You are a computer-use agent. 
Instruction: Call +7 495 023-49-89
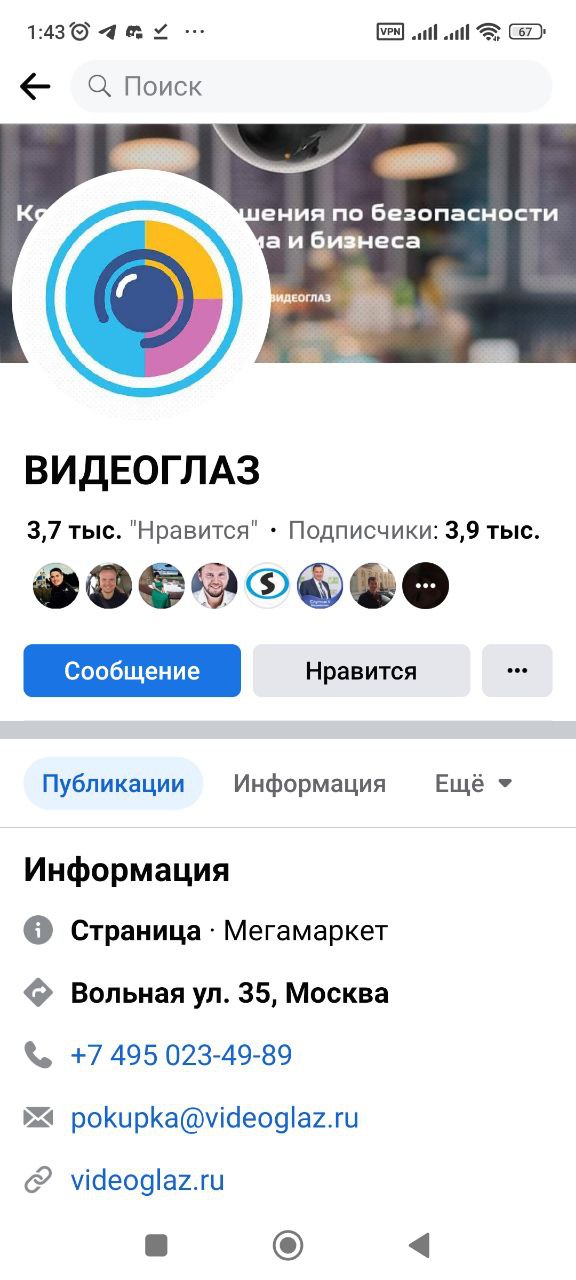click(x=181, y=1055)
